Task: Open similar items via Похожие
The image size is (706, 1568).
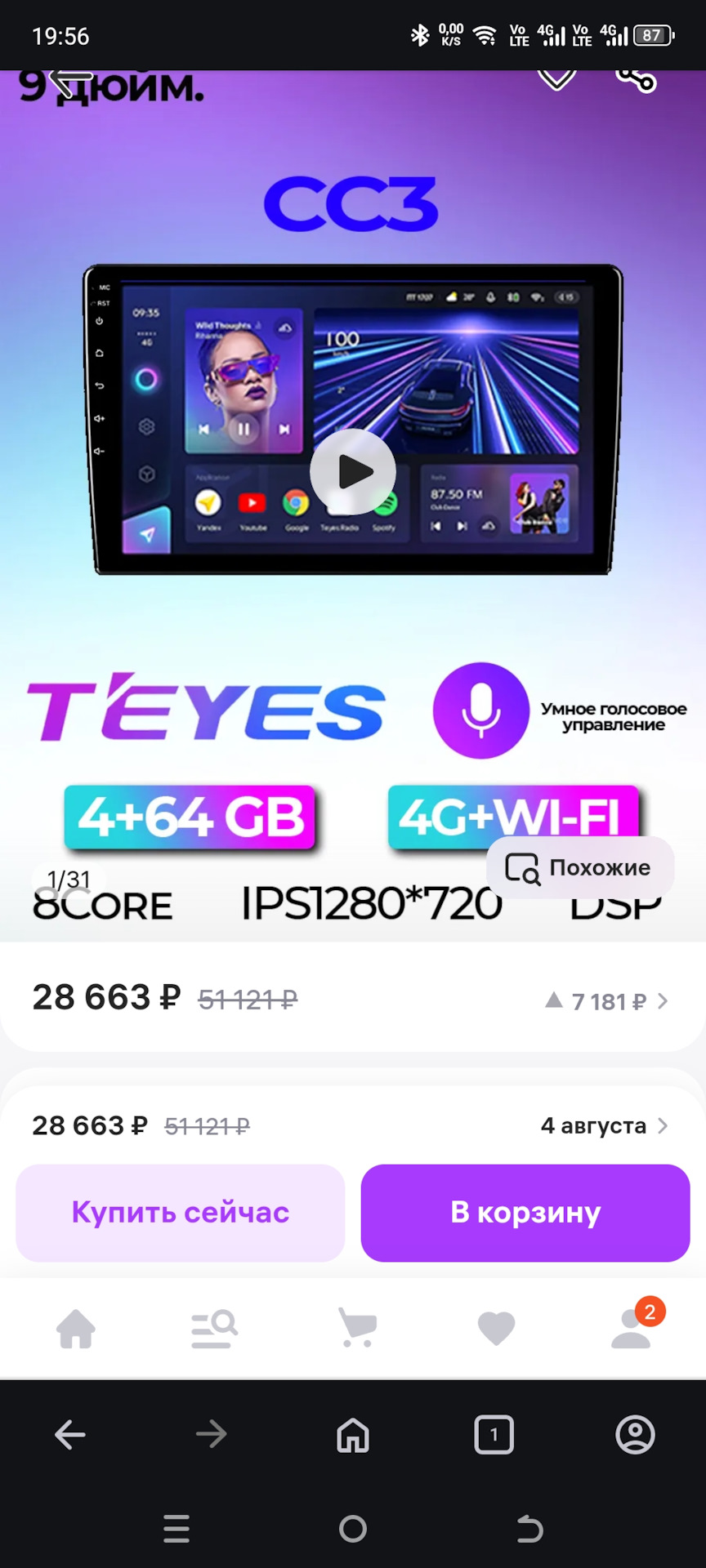Action: [x=580, y=867]
